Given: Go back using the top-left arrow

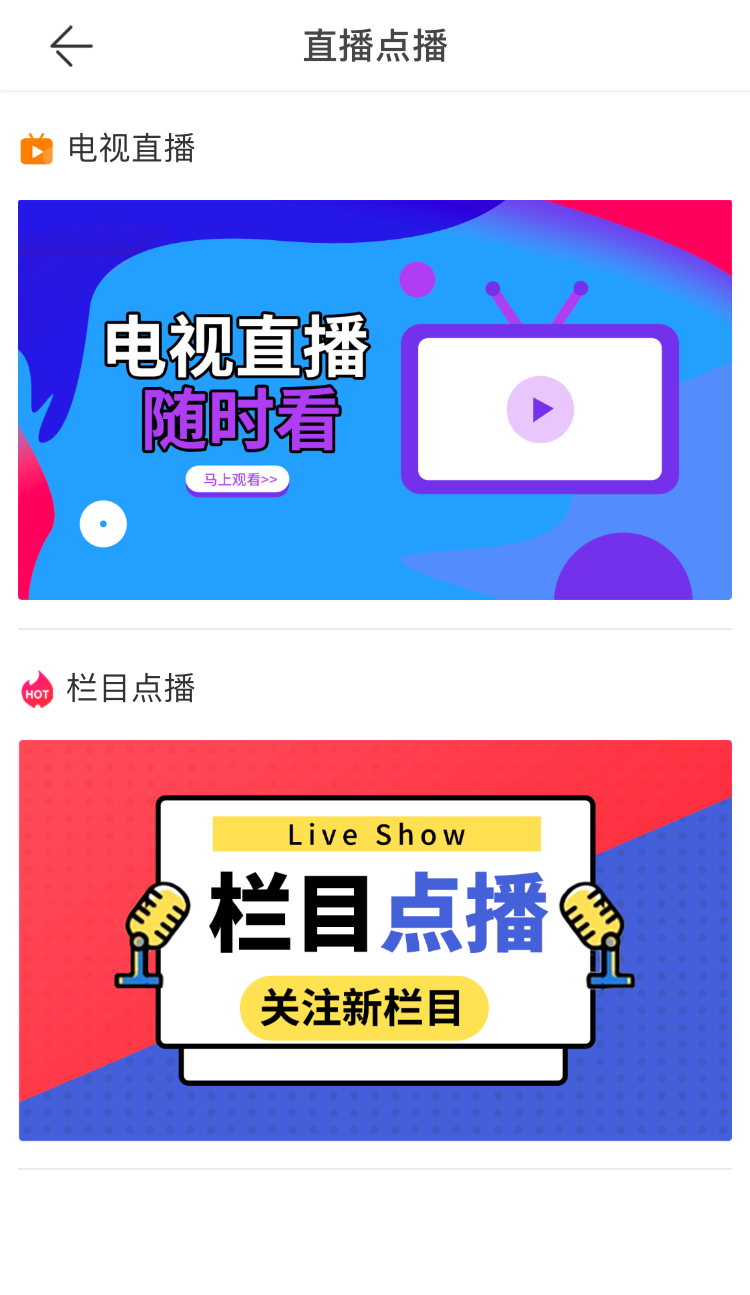Looking at the screenshot, I should click(x=71, y=46).
